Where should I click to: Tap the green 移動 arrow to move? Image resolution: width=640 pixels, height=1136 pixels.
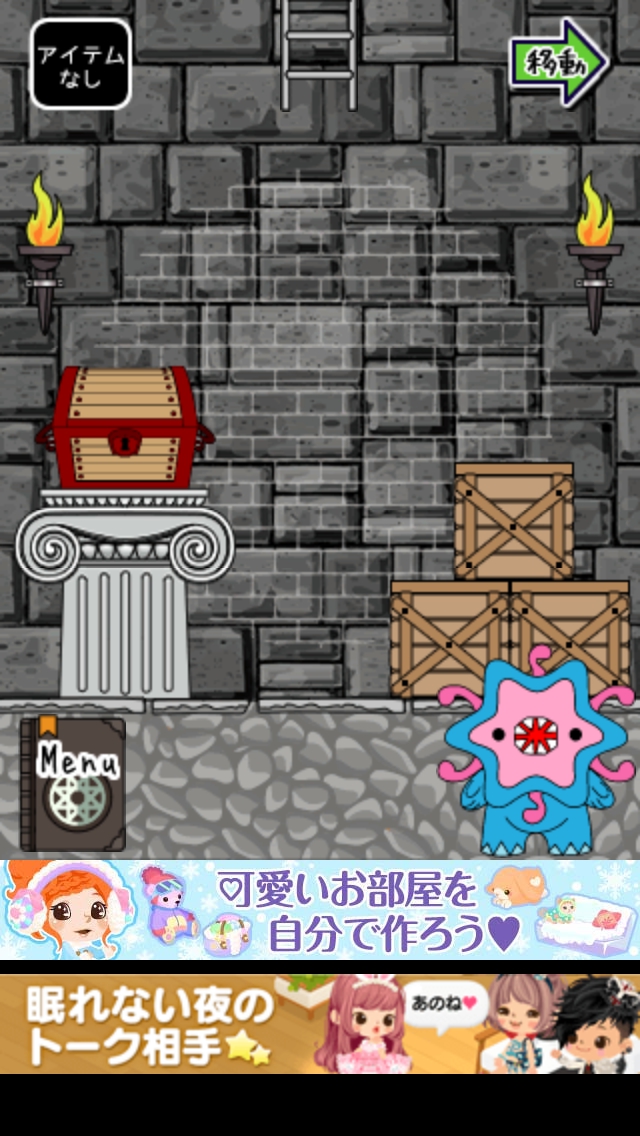point(558,61)
